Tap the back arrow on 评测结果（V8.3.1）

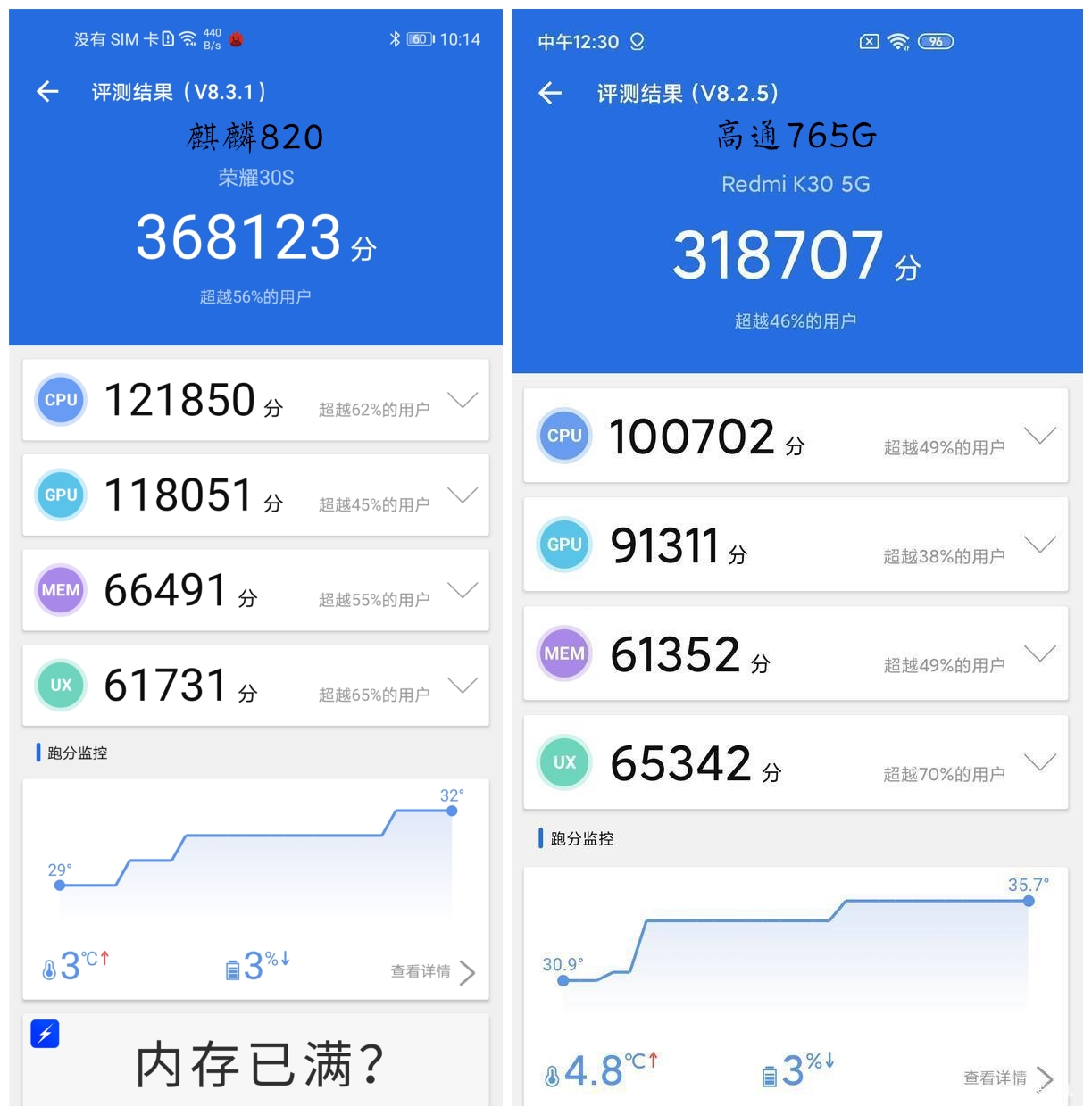pos(46,92)
